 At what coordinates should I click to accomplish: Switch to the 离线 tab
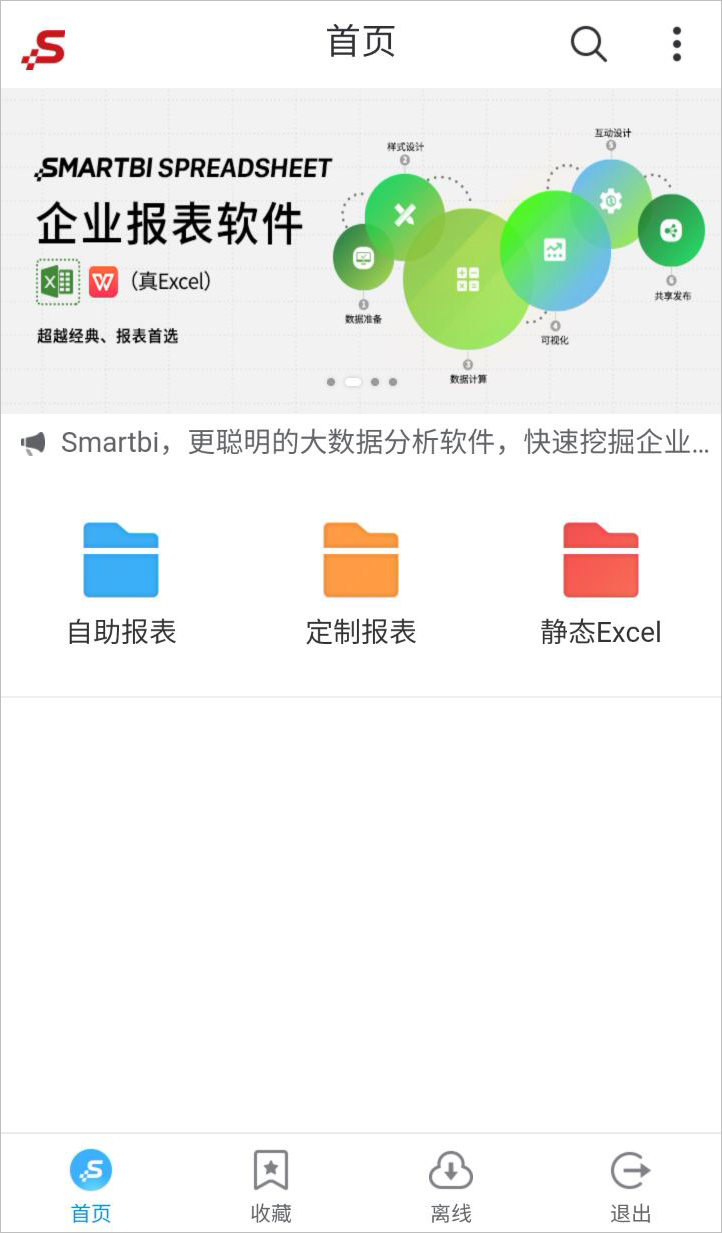[451, 1185]
